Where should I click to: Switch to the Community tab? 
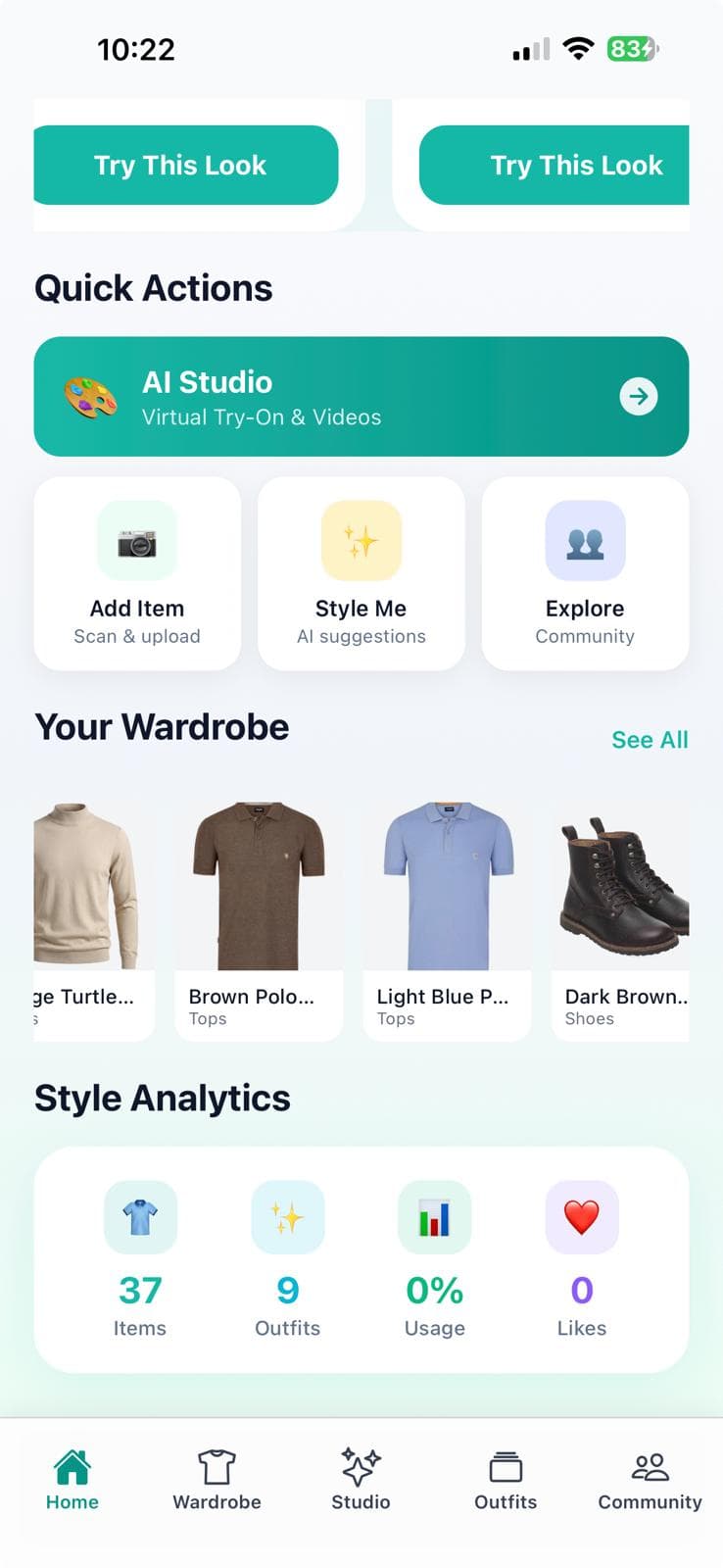point(650,1480)
